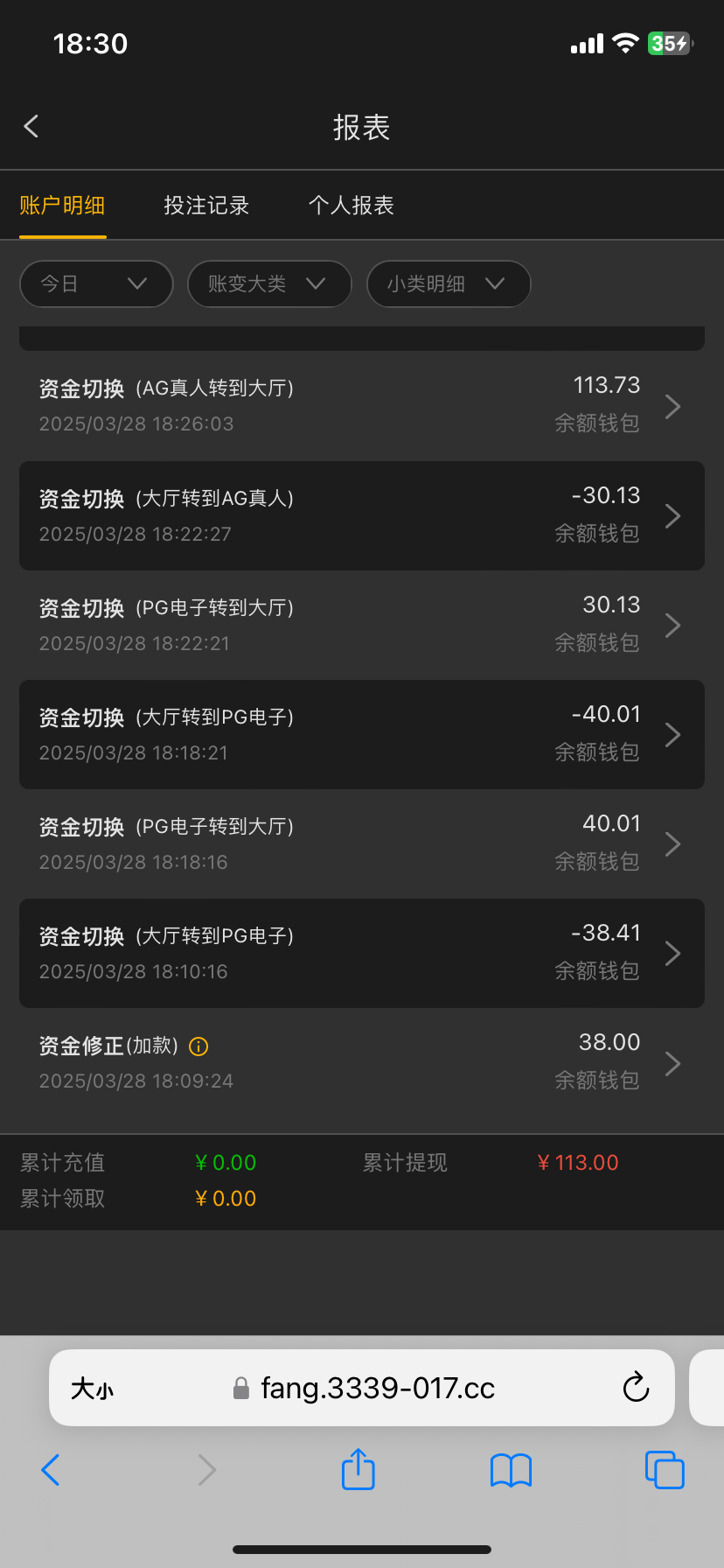The width and height of the screenshot is (724, 1568).
Task: Expand the 今日 date dropdown
Action: tap(96, 283)
